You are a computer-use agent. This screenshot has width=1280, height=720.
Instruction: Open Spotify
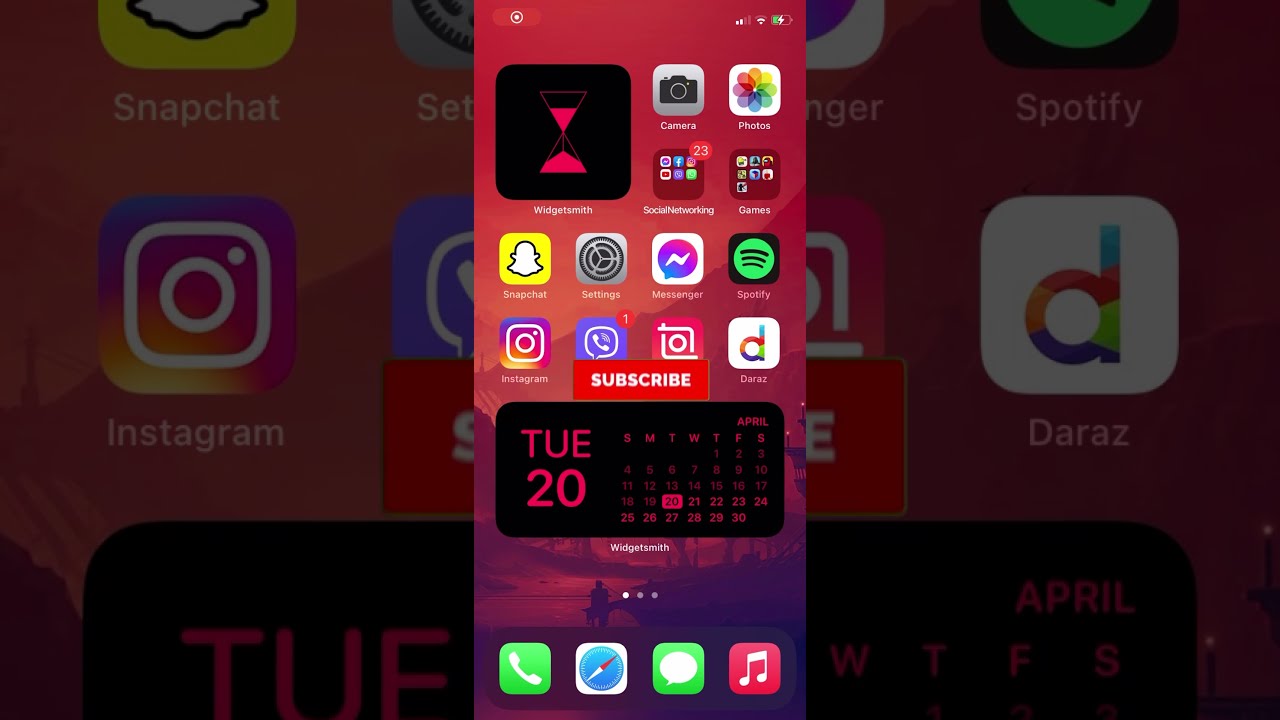pos(754,259)
